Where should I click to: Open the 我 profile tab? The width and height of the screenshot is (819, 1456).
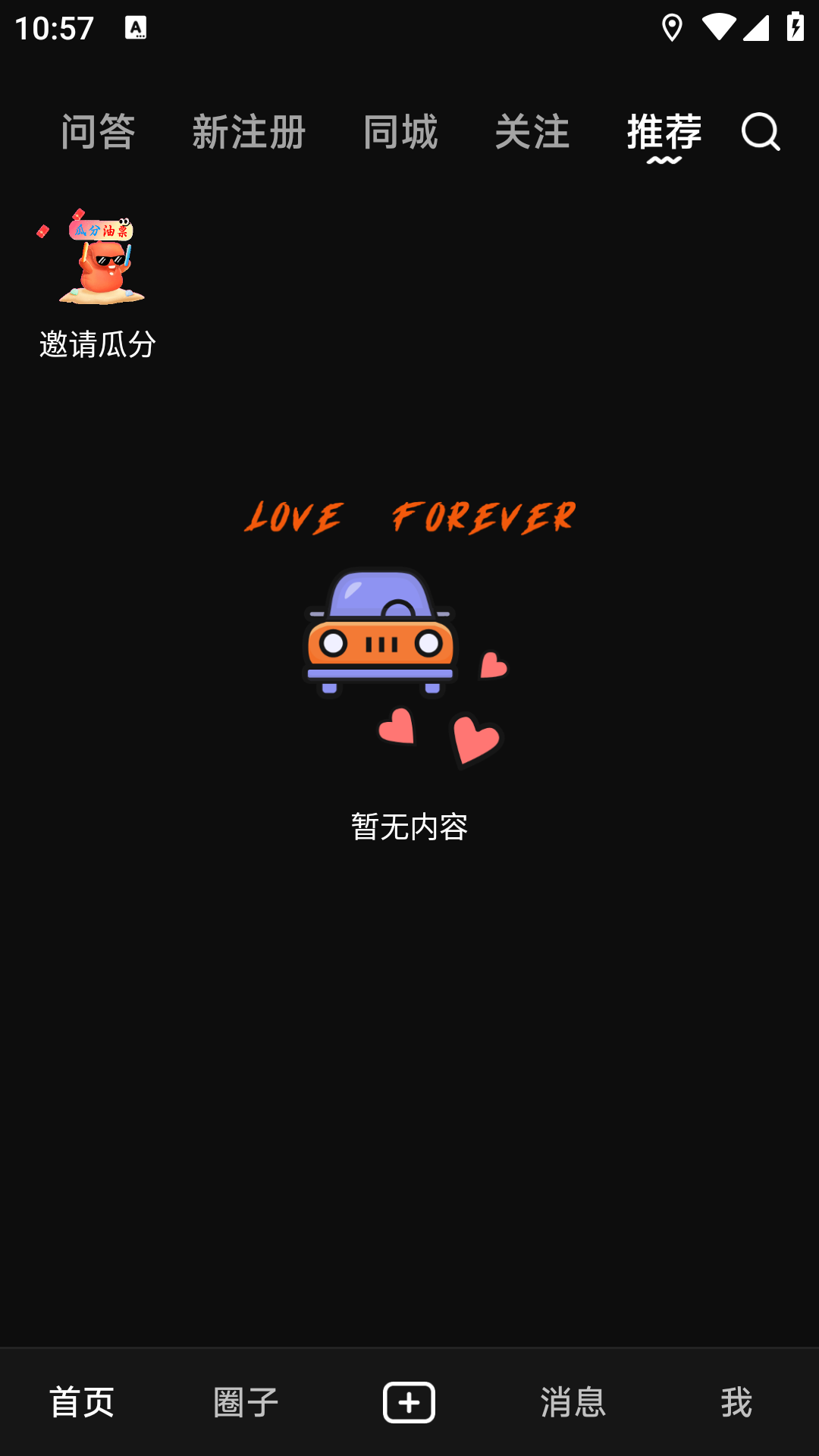pyautogui.click(x=736, y=1402)
